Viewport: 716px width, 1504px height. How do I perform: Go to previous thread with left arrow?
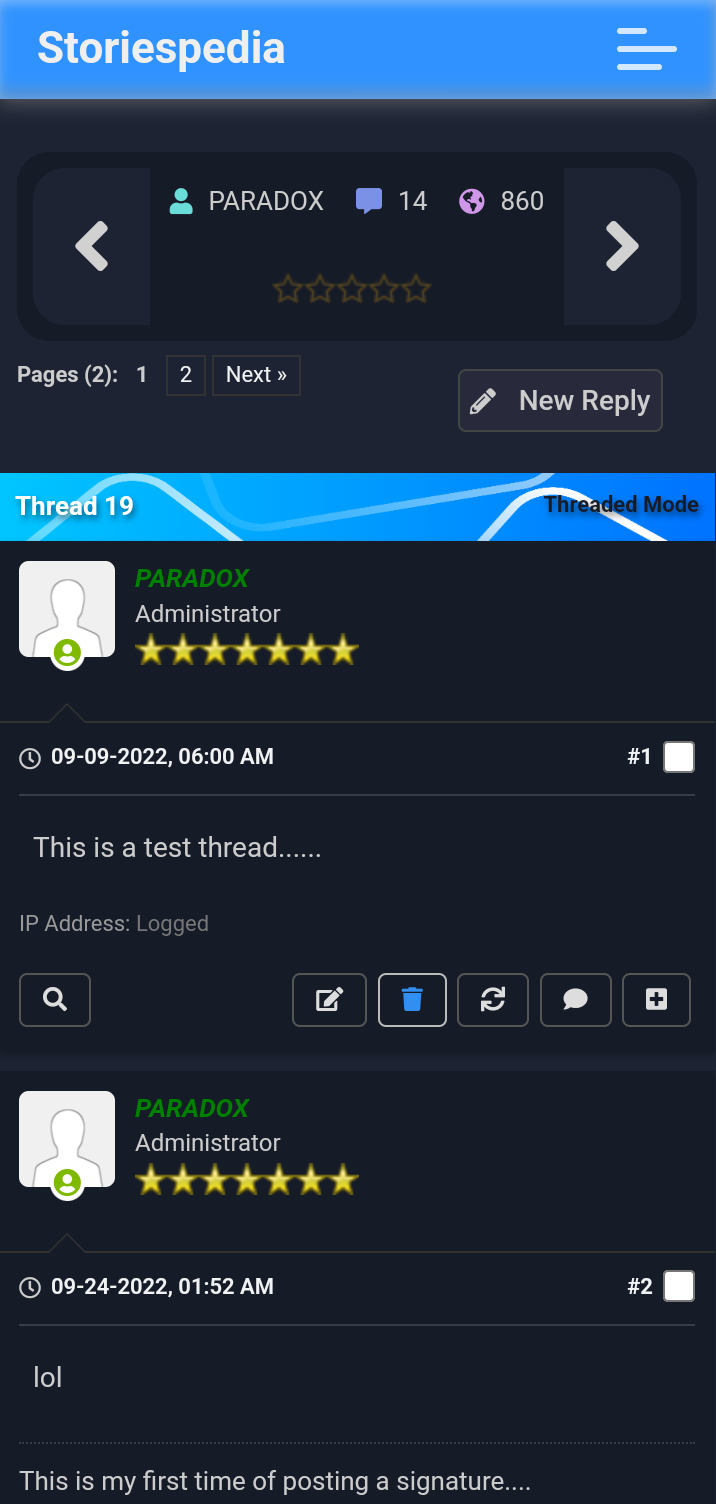92,246
